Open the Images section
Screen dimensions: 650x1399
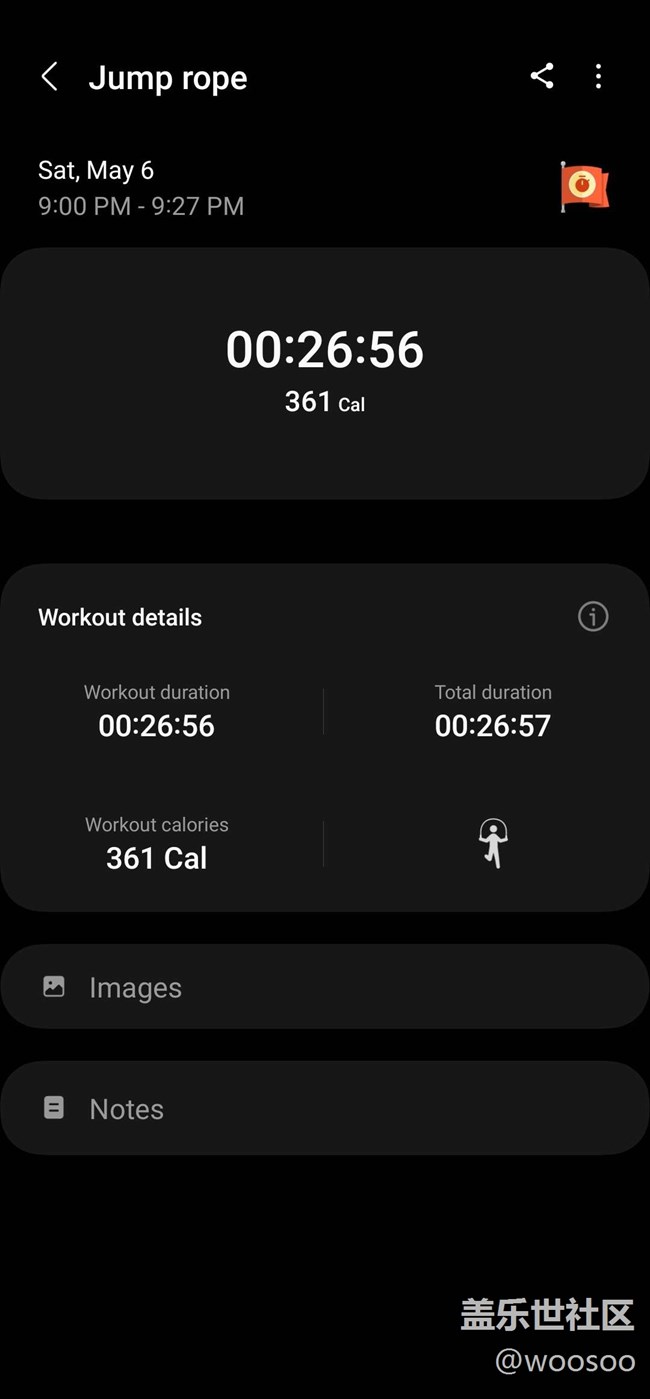click(x=325, y=987)
